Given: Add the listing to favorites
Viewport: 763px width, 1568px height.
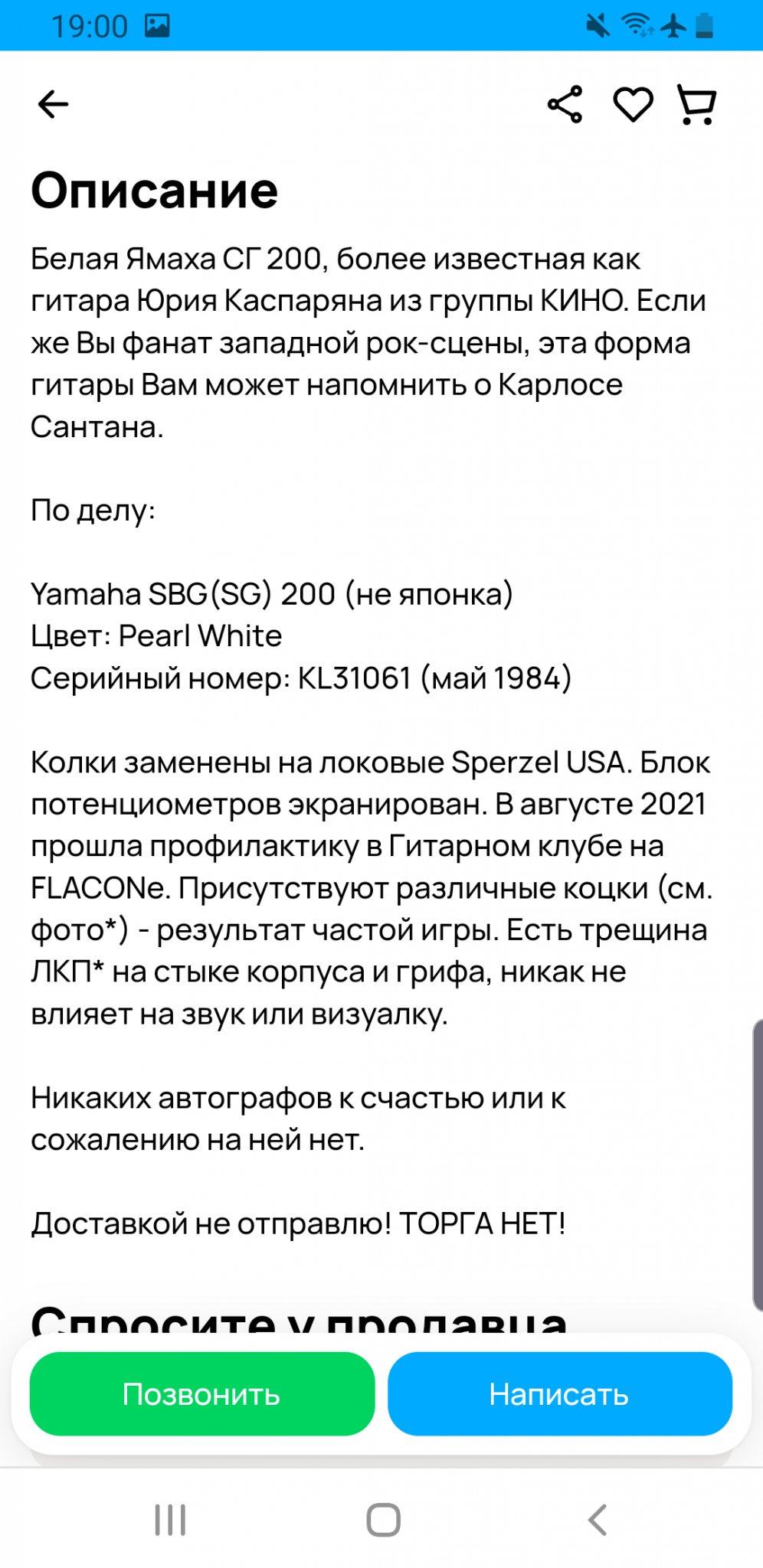Looking at the screenshot, I should pos(633,104).
